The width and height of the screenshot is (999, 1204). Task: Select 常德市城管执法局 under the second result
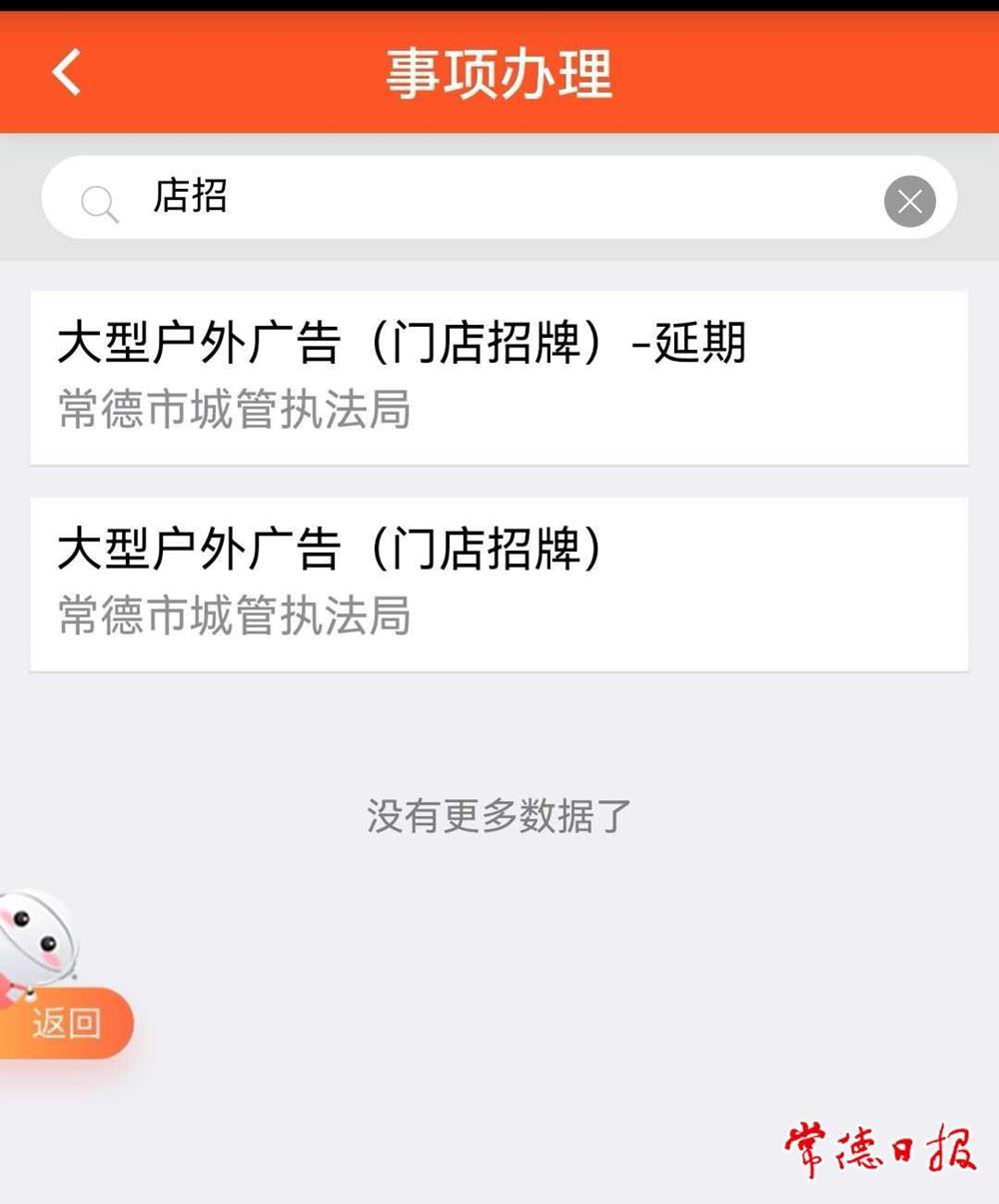233,617
